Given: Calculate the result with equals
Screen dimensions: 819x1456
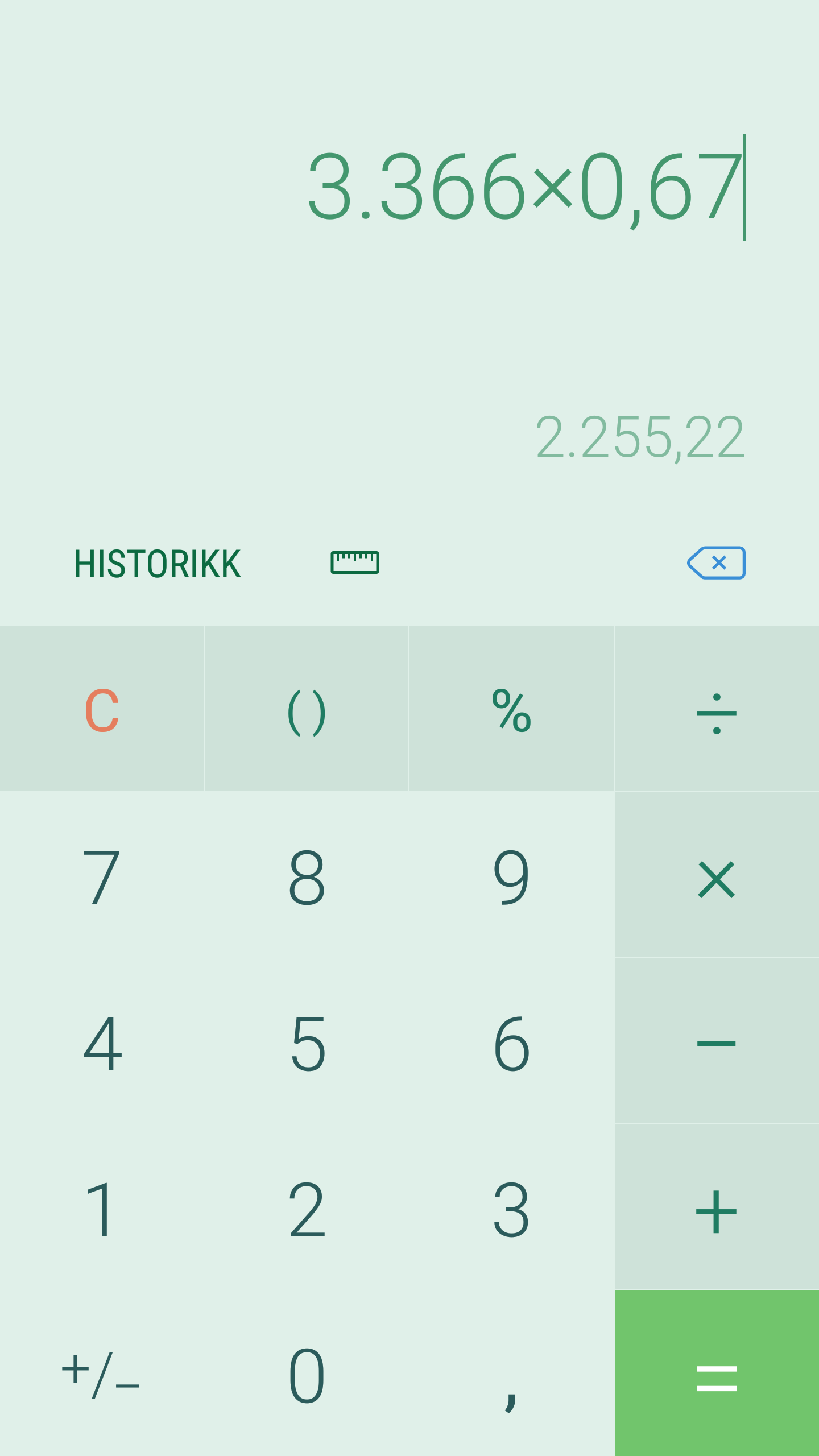Looking at the screenshot, I should tap(717, 1374).
